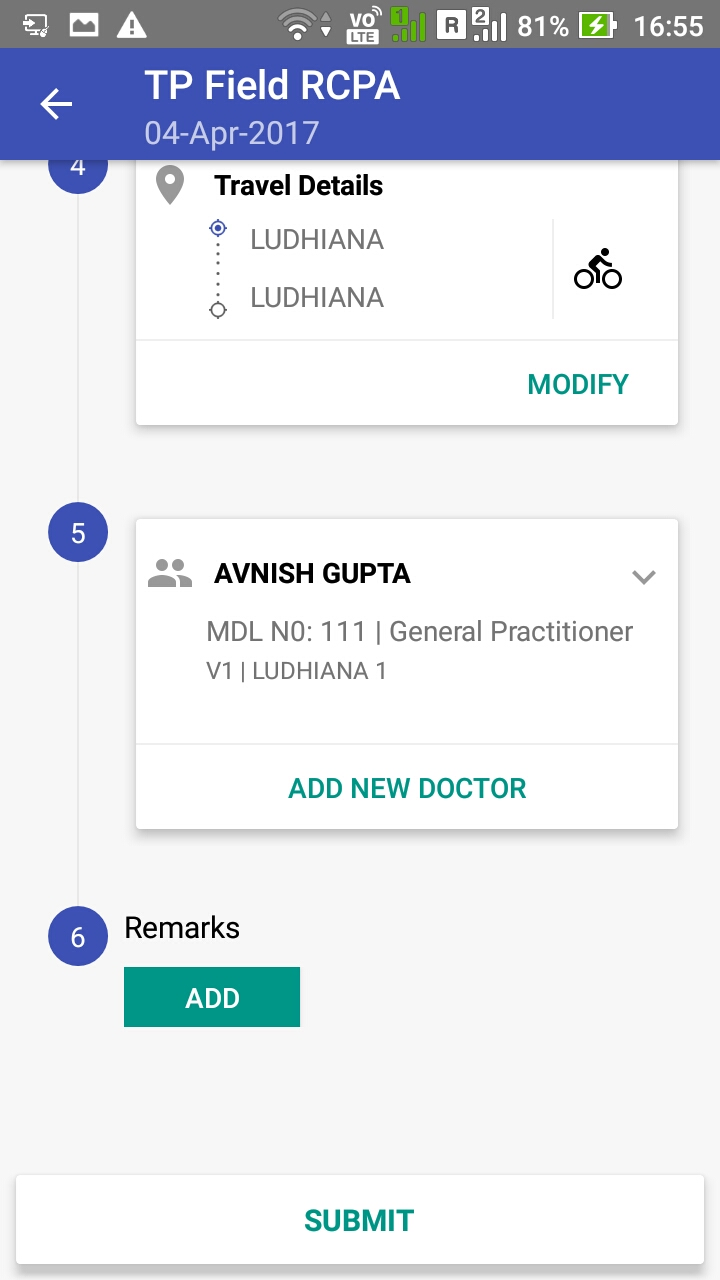Submit the TP Field RCPA form
The height and width of the screenshot is (1280, 720).
359,1220
